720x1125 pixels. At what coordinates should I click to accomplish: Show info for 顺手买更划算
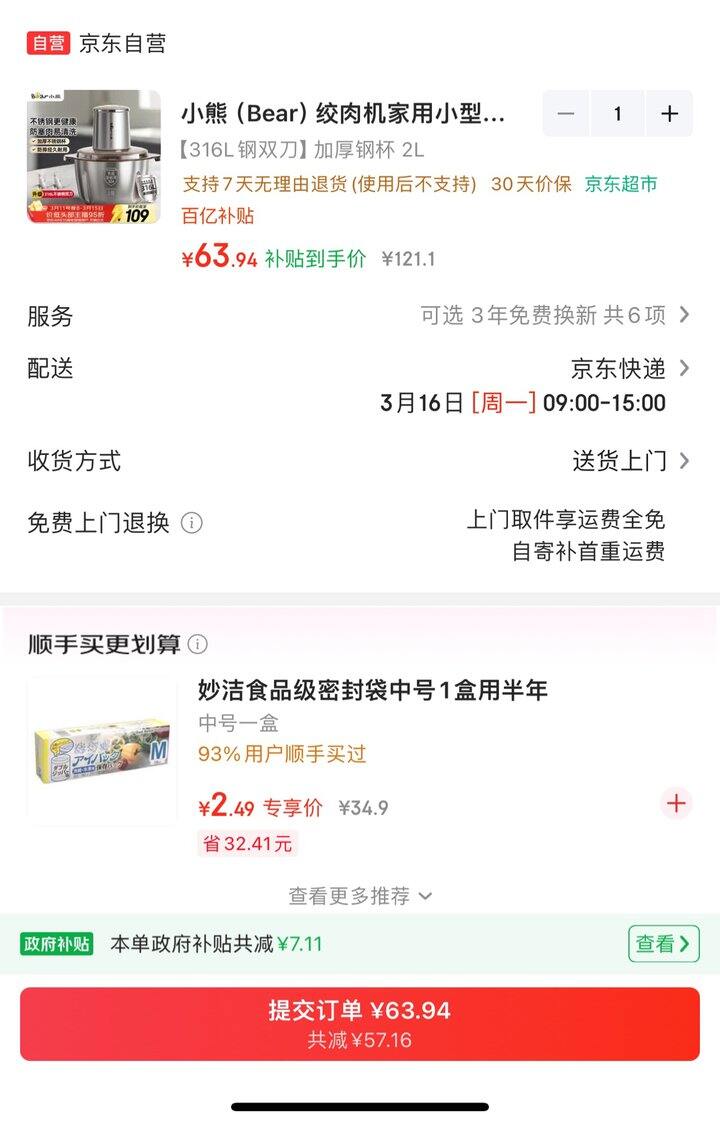point(198,644)
